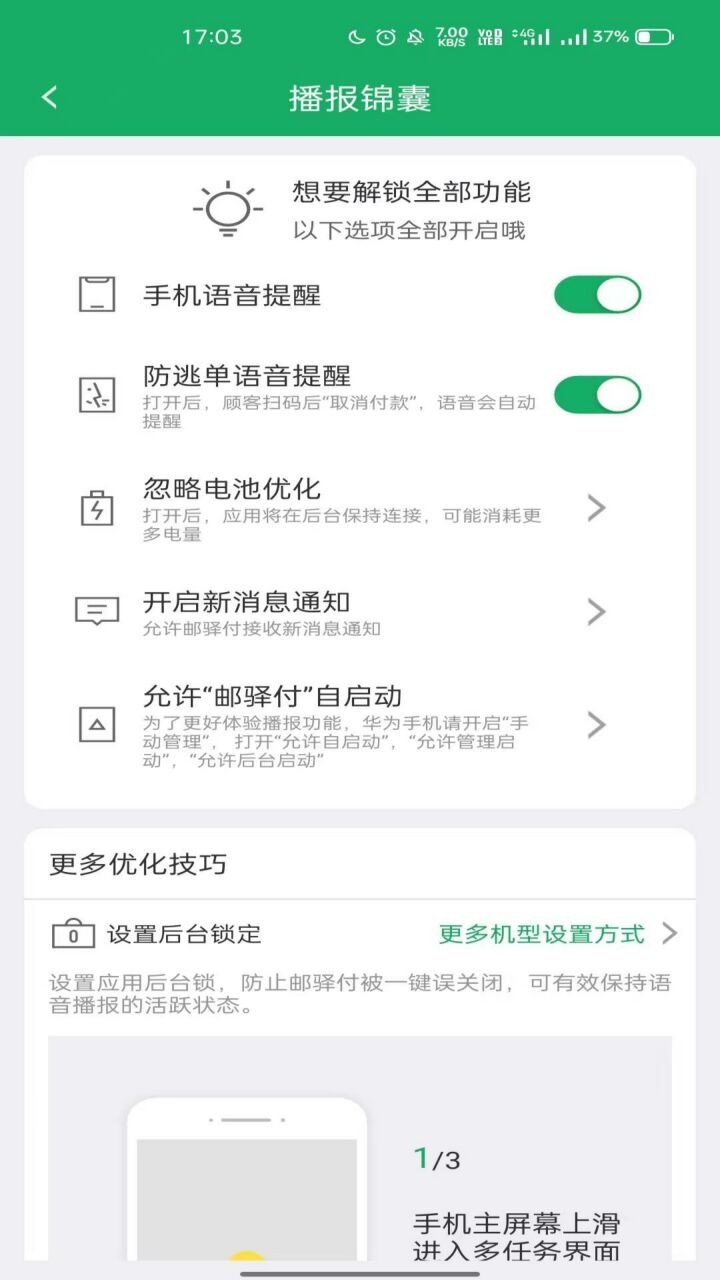This screenshot has height=1280, width=720.
Task: Tap the phone tutorial illustration thumbnail
Action: (245, 1190)
